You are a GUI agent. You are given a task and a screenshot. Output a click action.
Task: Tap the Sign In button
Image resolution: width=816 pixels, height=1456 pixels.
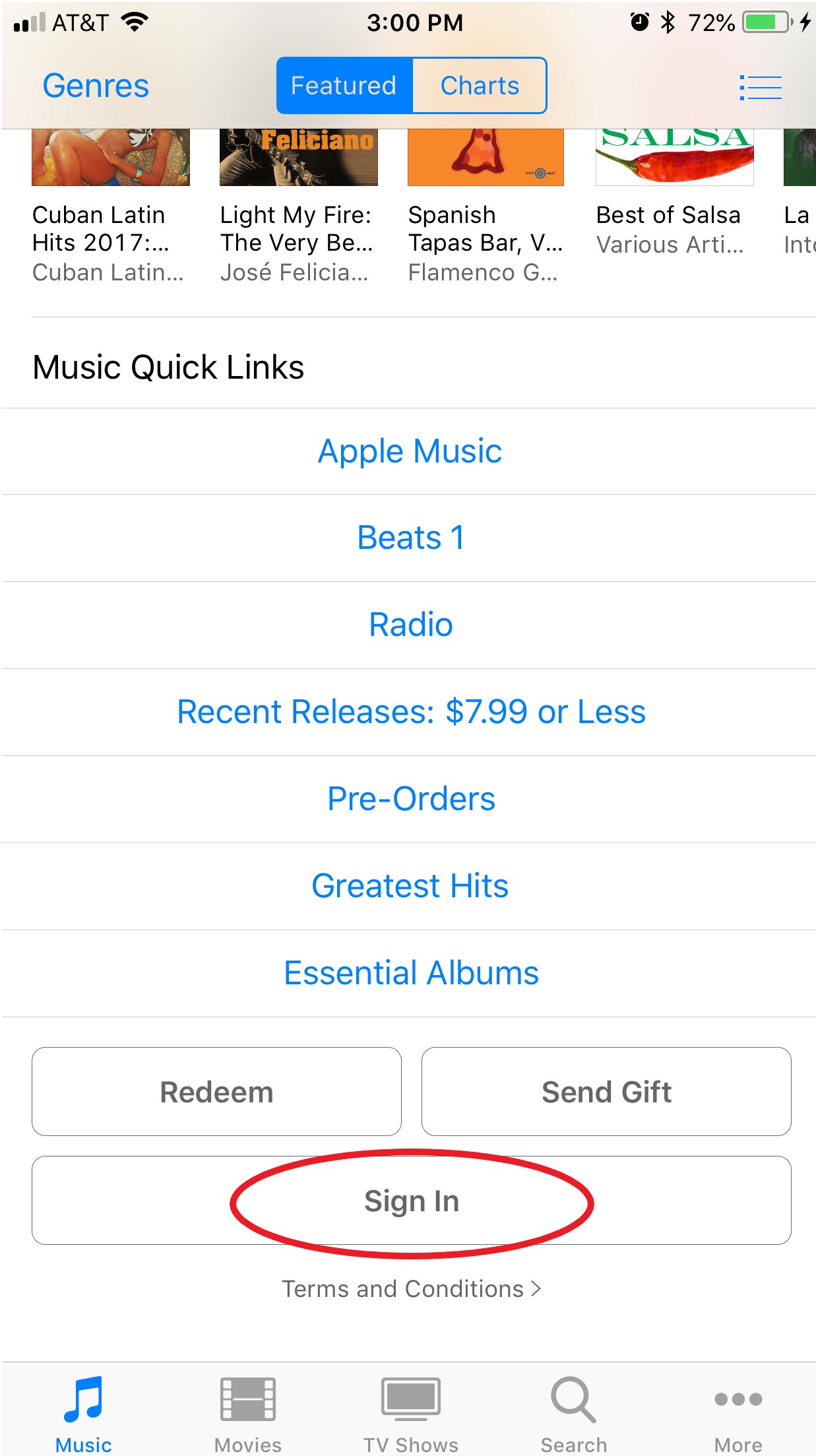point(412,1201)
